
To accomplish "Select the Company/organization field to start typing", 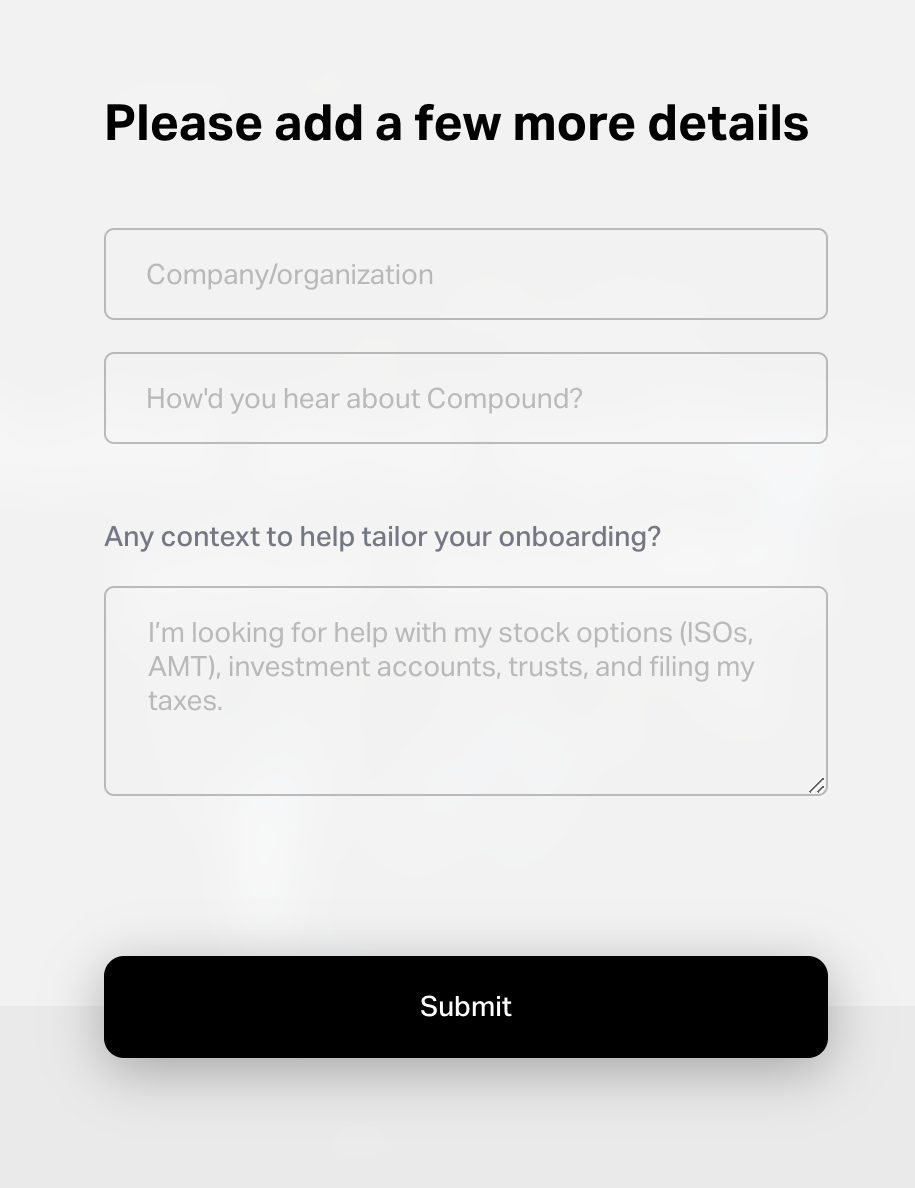I will point(465,274).
